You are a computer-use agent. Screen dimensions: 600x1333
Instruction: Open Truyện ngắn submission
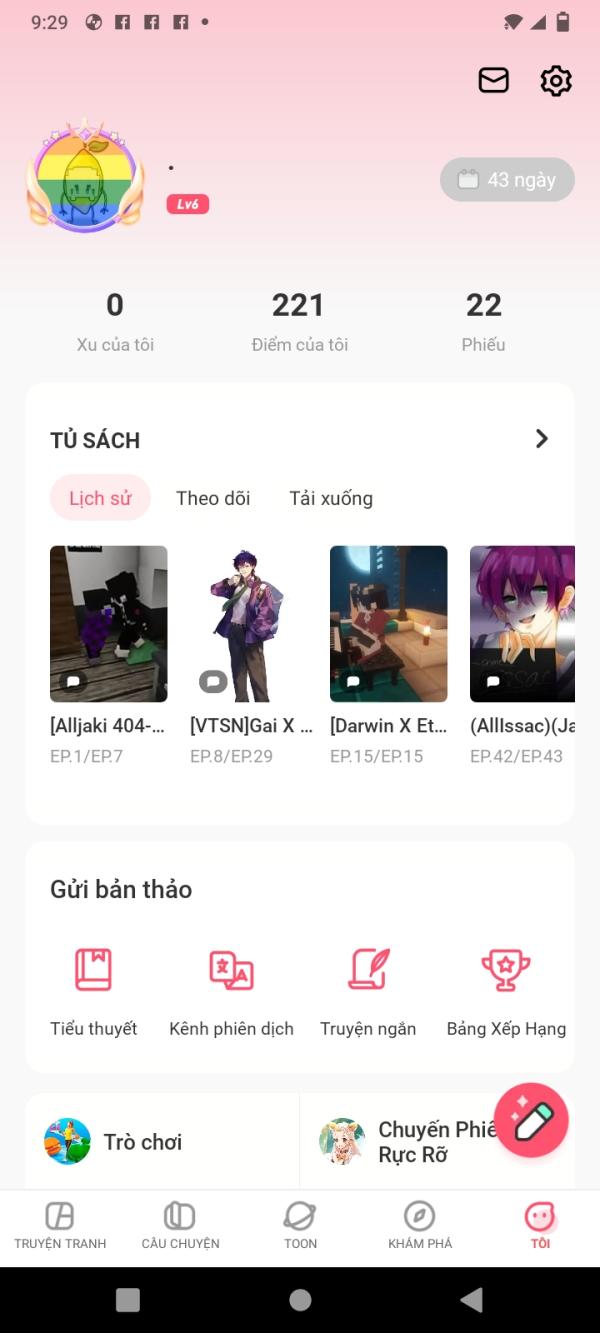(368, 991)
